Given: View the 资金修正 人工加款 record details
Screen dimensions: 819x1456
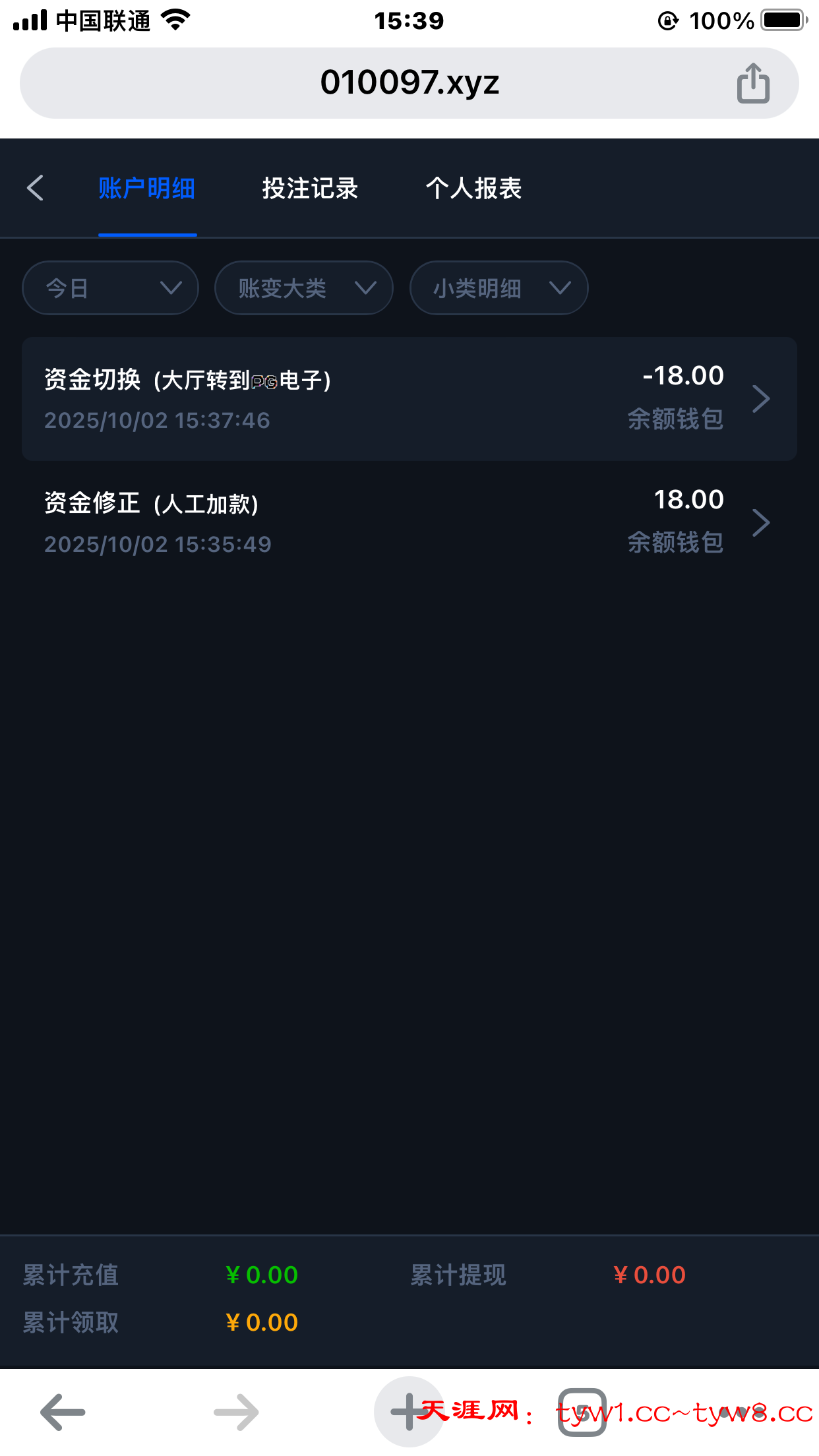Looking at the screenshot, I should tap(409, 522).
